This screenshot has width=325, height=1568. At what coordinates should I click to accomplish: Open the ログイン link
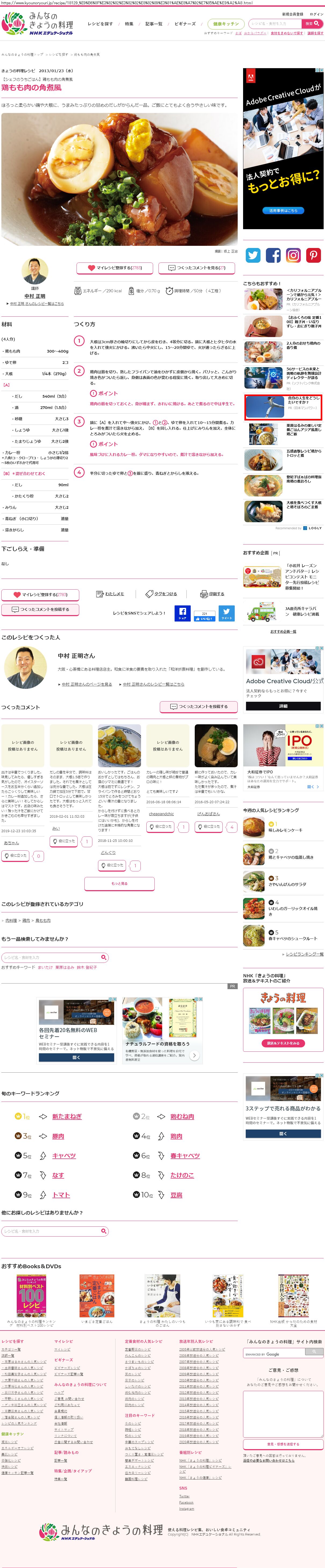coord(316,14)
